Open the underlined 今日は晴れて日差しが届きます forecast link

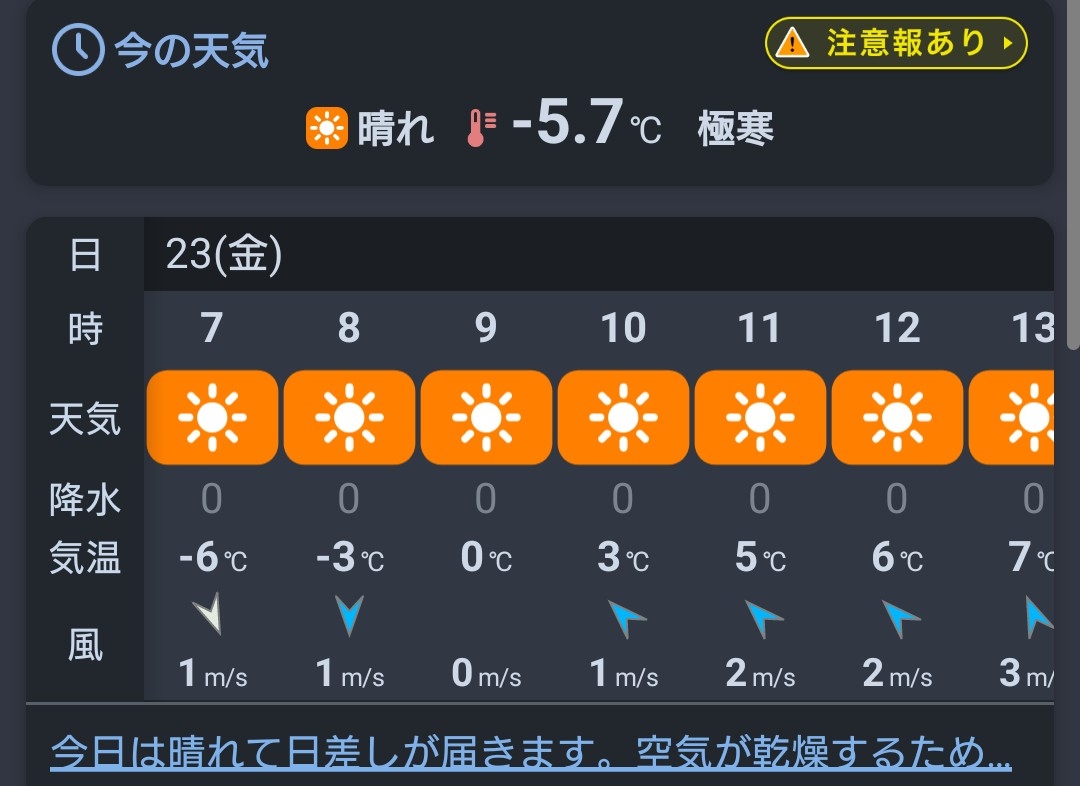[530, 753]
